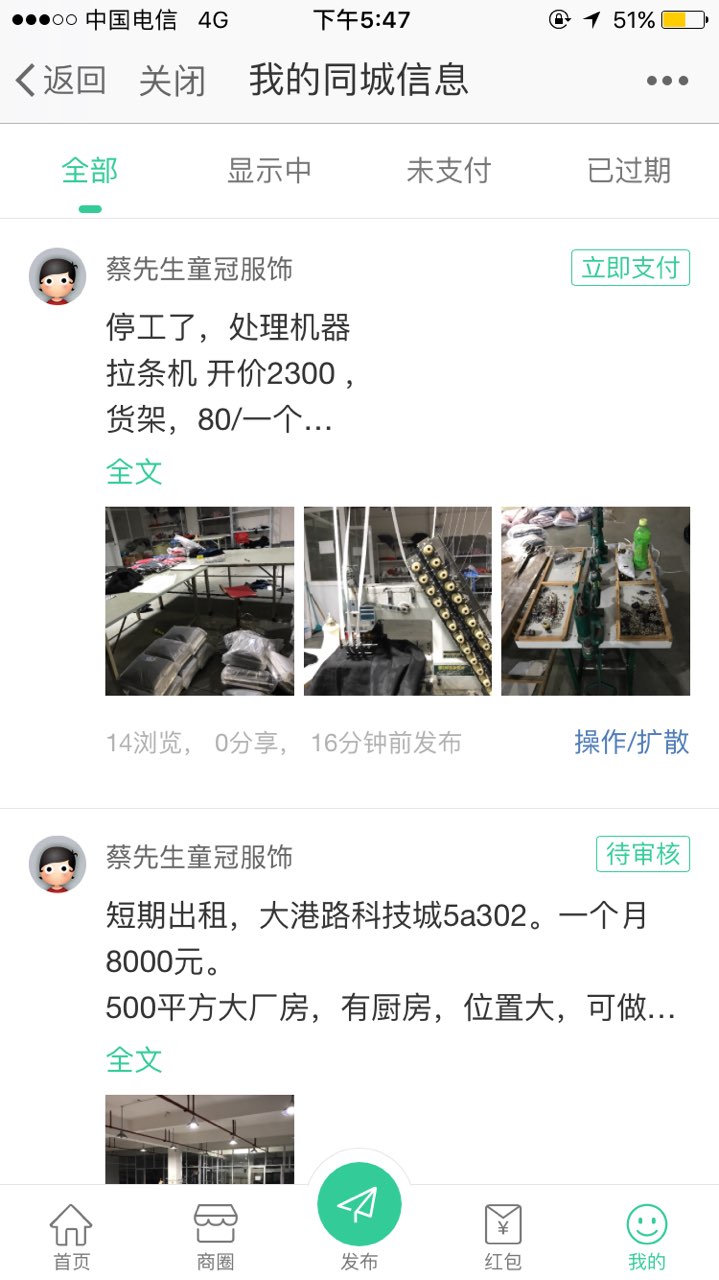Select the 我的 tab
This screenshot has height=1280, width=719.
tap(647, 1236)
